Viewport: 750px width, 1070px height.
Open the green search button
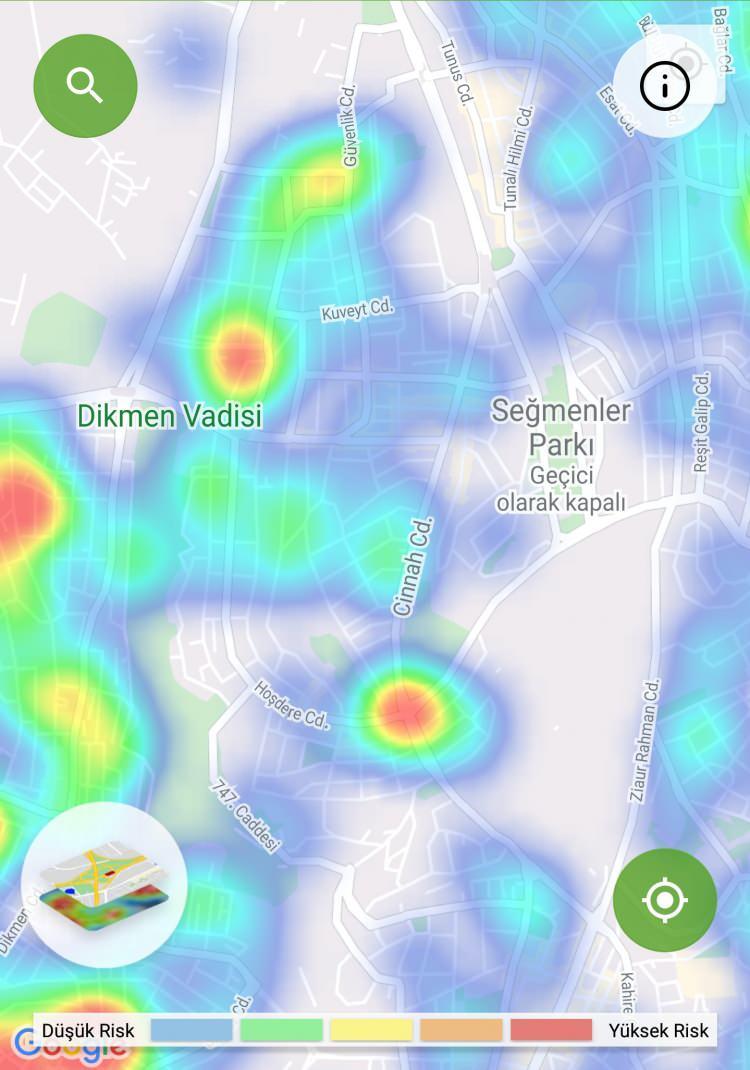85,86
